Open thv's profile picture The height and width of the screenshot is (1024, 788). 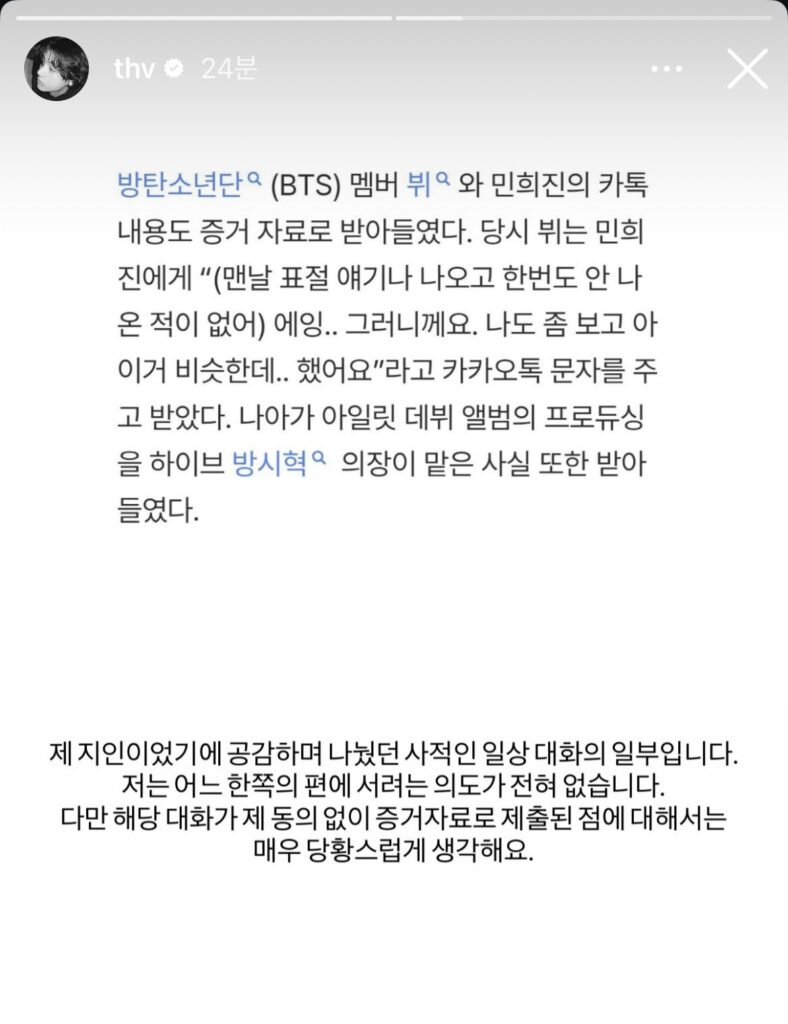click(56, 68)
